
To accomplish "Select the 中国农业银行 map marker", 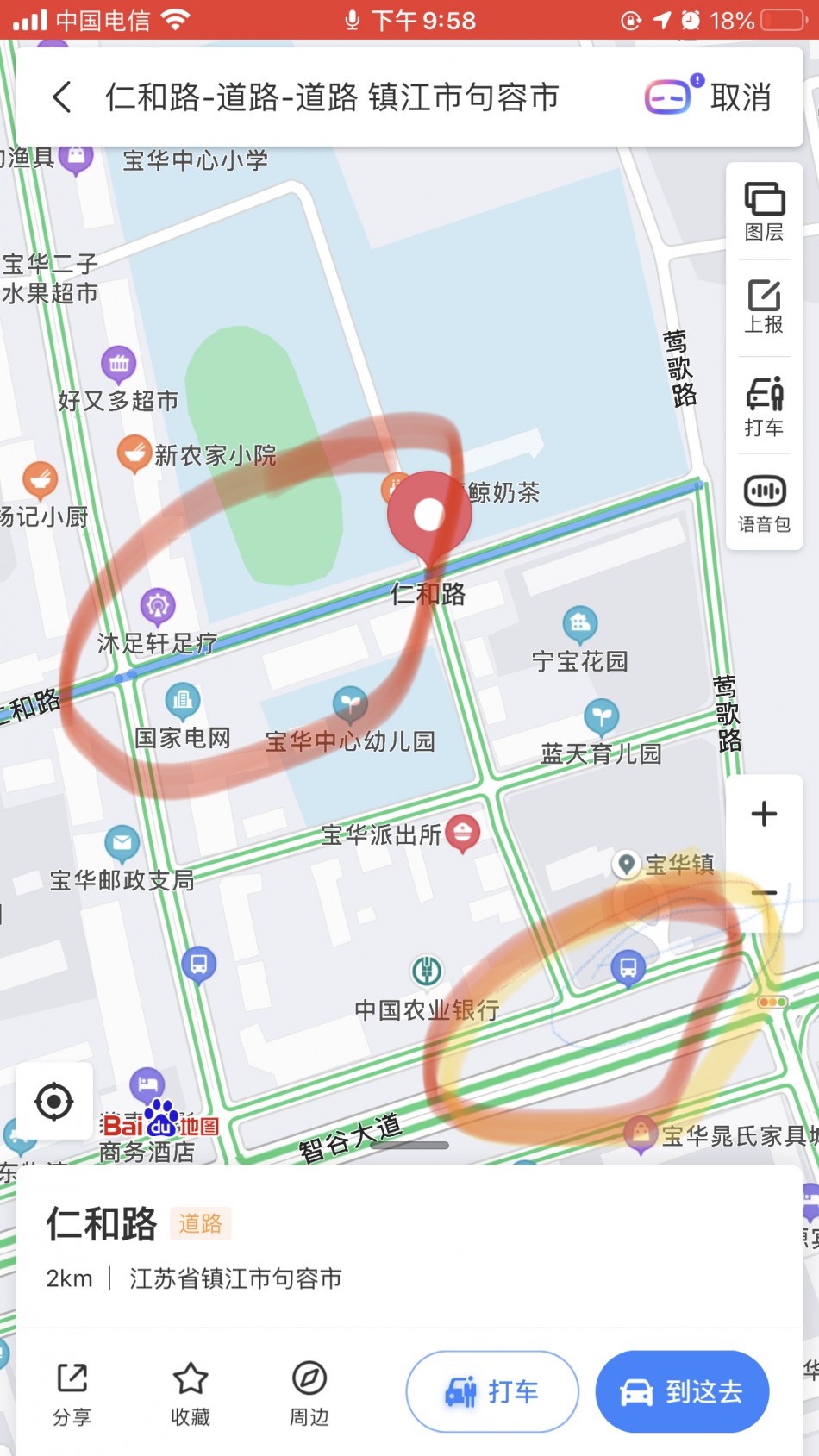I will (x=427, y=972).
